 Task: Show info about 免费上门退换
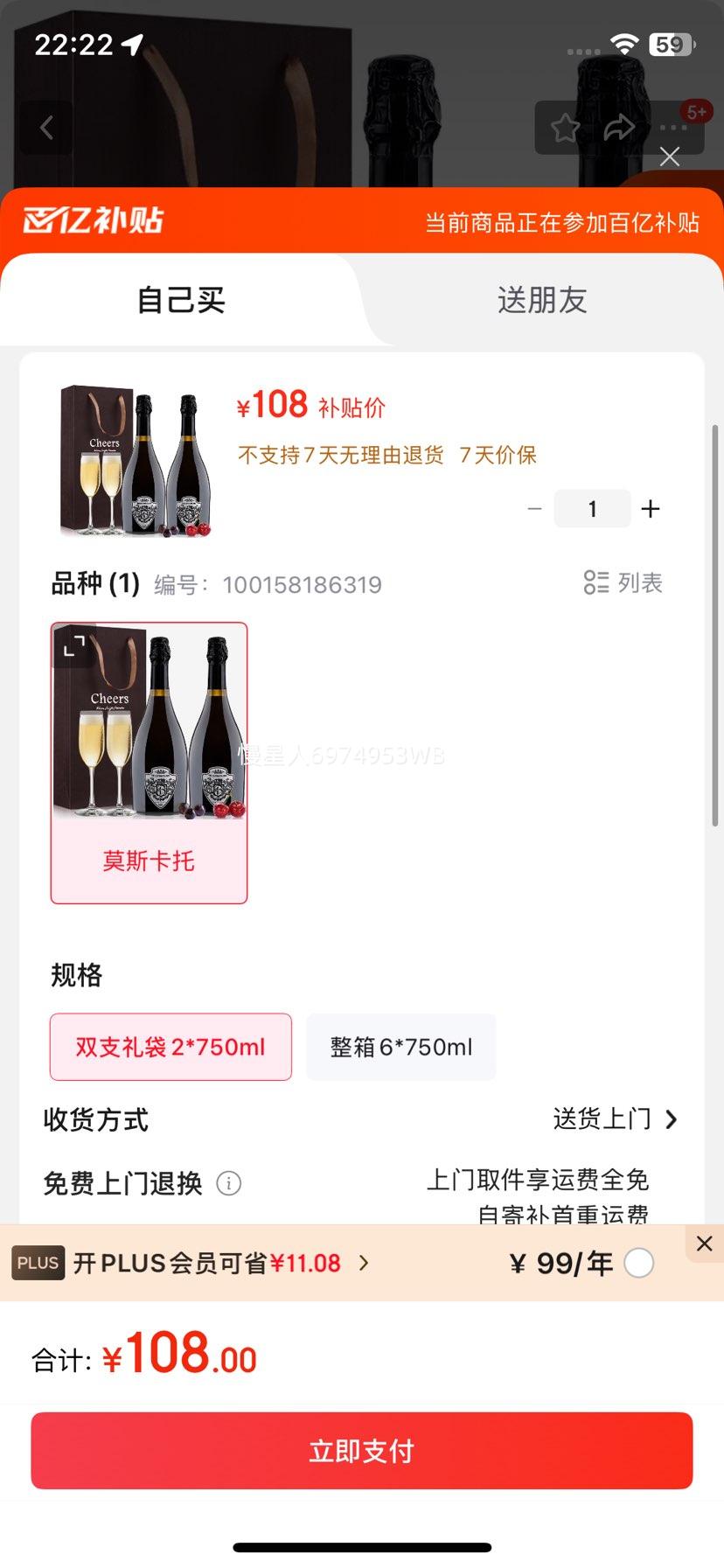tap(228, 1183)
